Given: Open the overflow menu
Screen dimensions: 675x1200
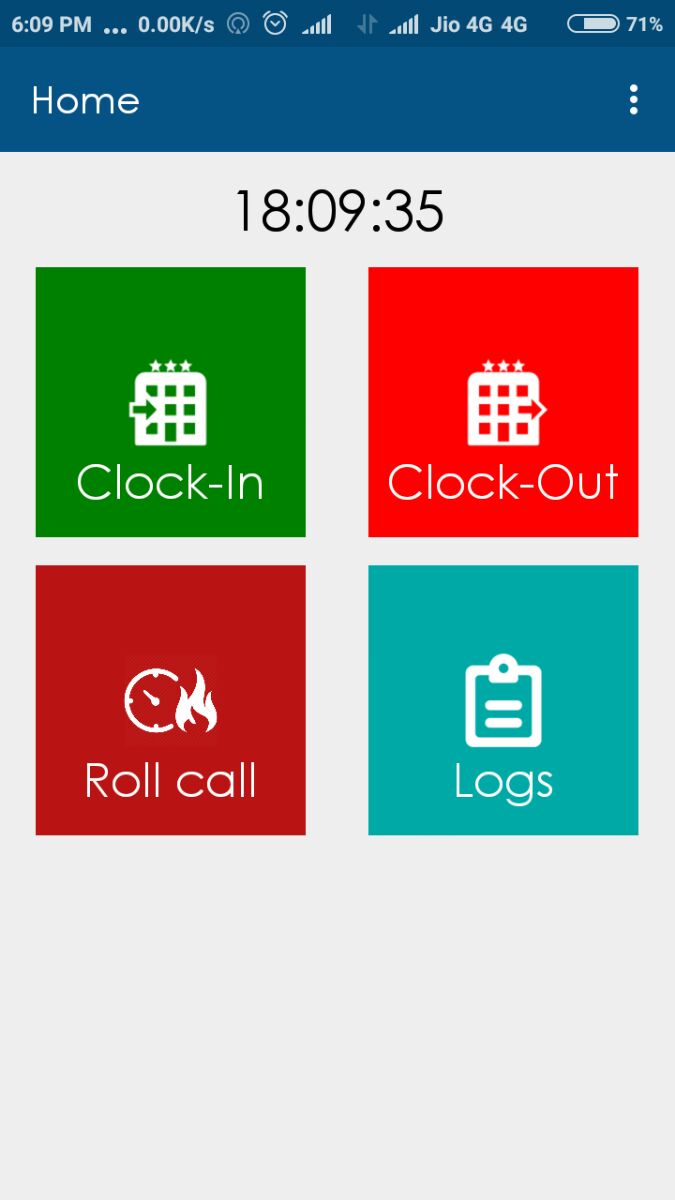Looking at the screenshot, I should click(x=633, y=100).
